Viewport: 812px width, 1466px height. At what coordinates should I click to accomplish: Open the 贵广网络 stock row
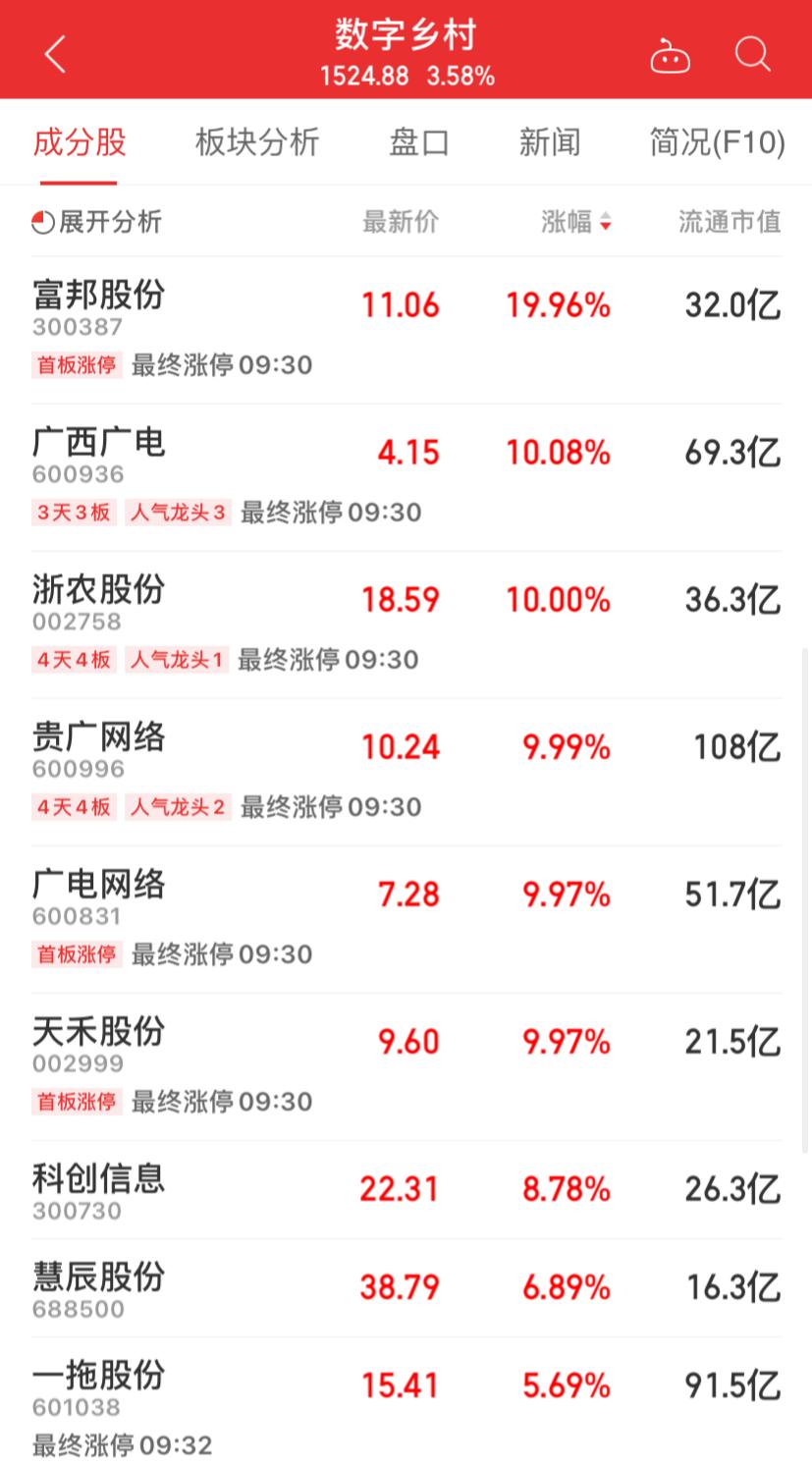[x=406, y=773]
